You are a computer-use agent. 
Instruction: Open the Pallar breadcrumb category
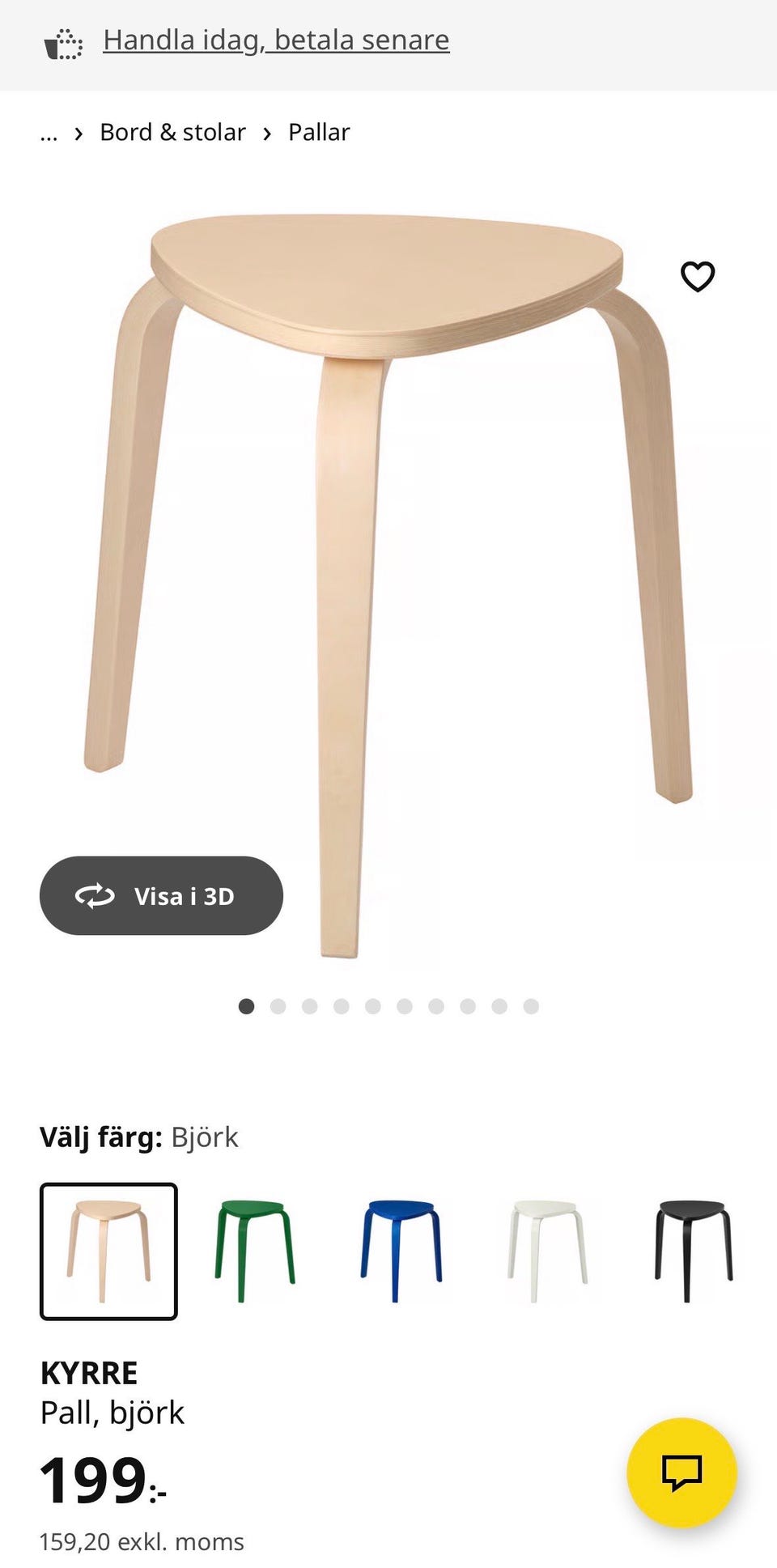click(319, 132)
